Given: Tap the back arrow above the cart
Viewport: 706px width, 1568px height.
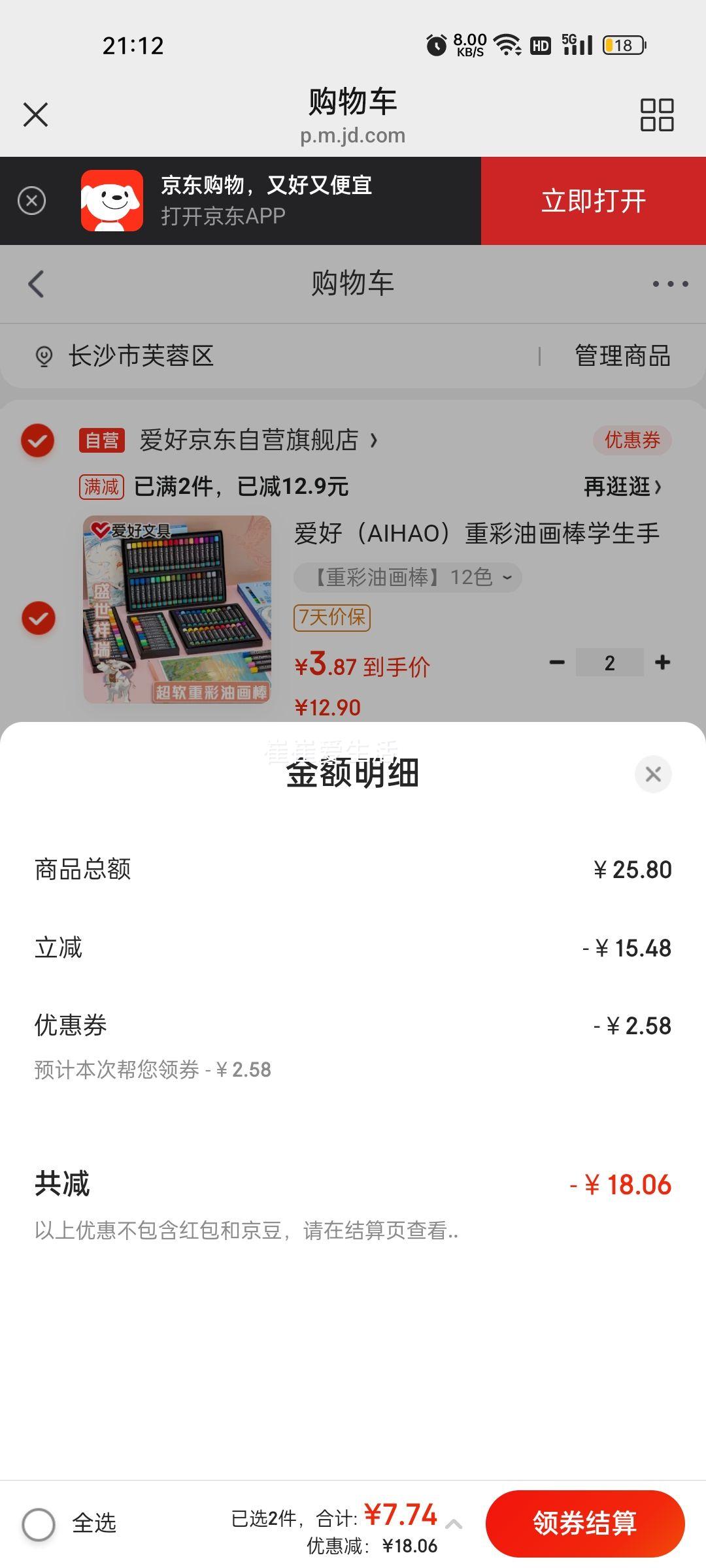Looking at the screenshot, I should [36, 284].
